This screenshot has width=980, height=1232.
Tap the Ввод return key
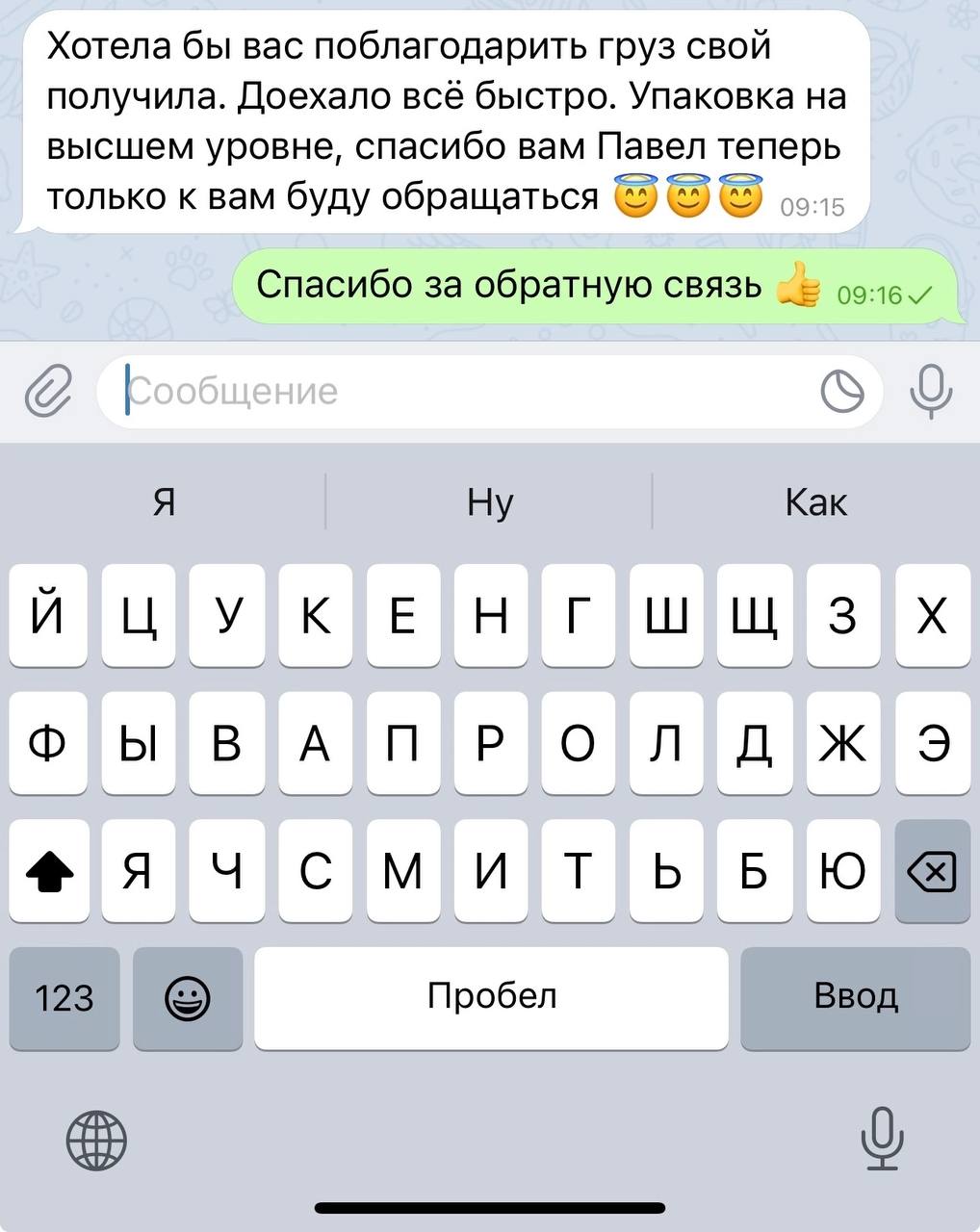point(855,998)
